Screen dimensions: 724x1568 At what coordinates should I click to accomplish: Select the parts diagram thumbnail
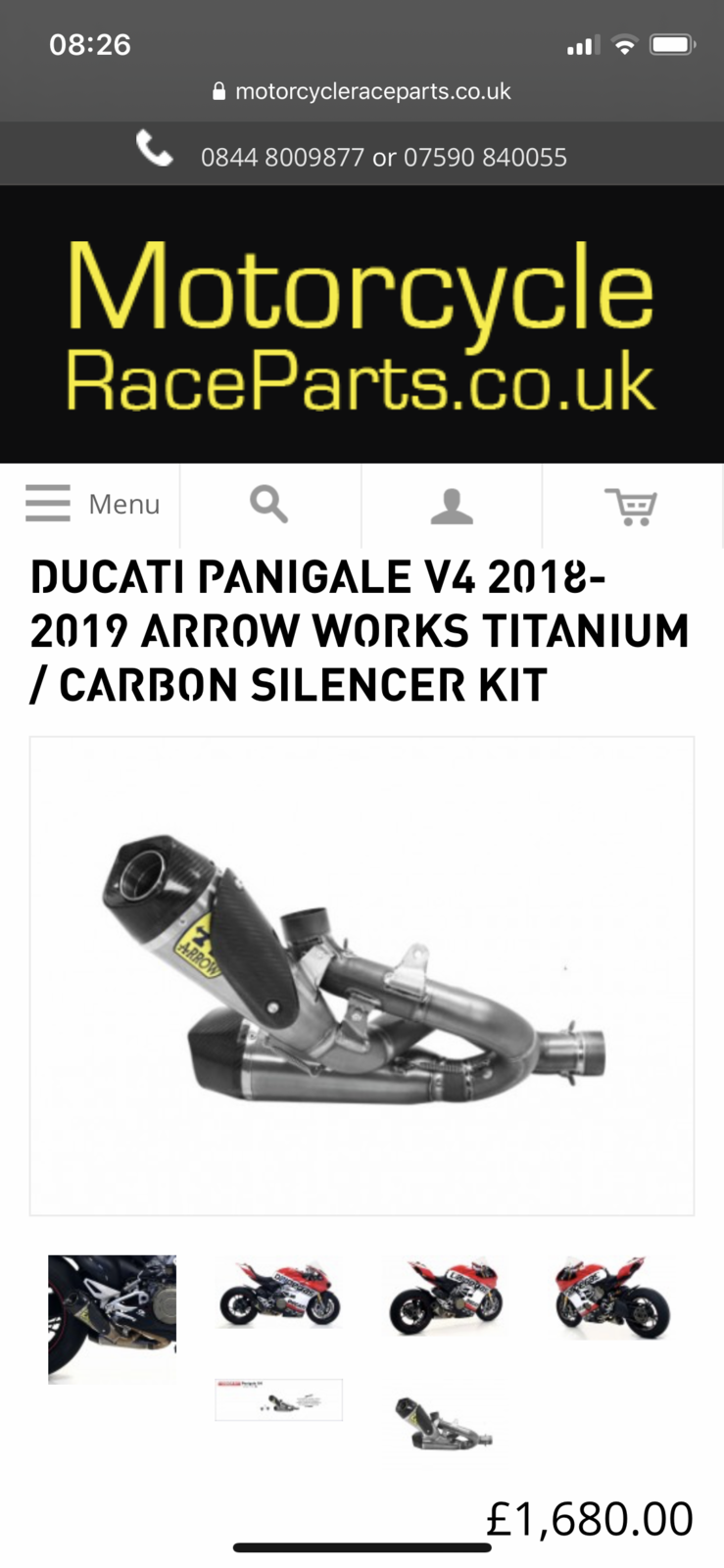point(279,1399)
